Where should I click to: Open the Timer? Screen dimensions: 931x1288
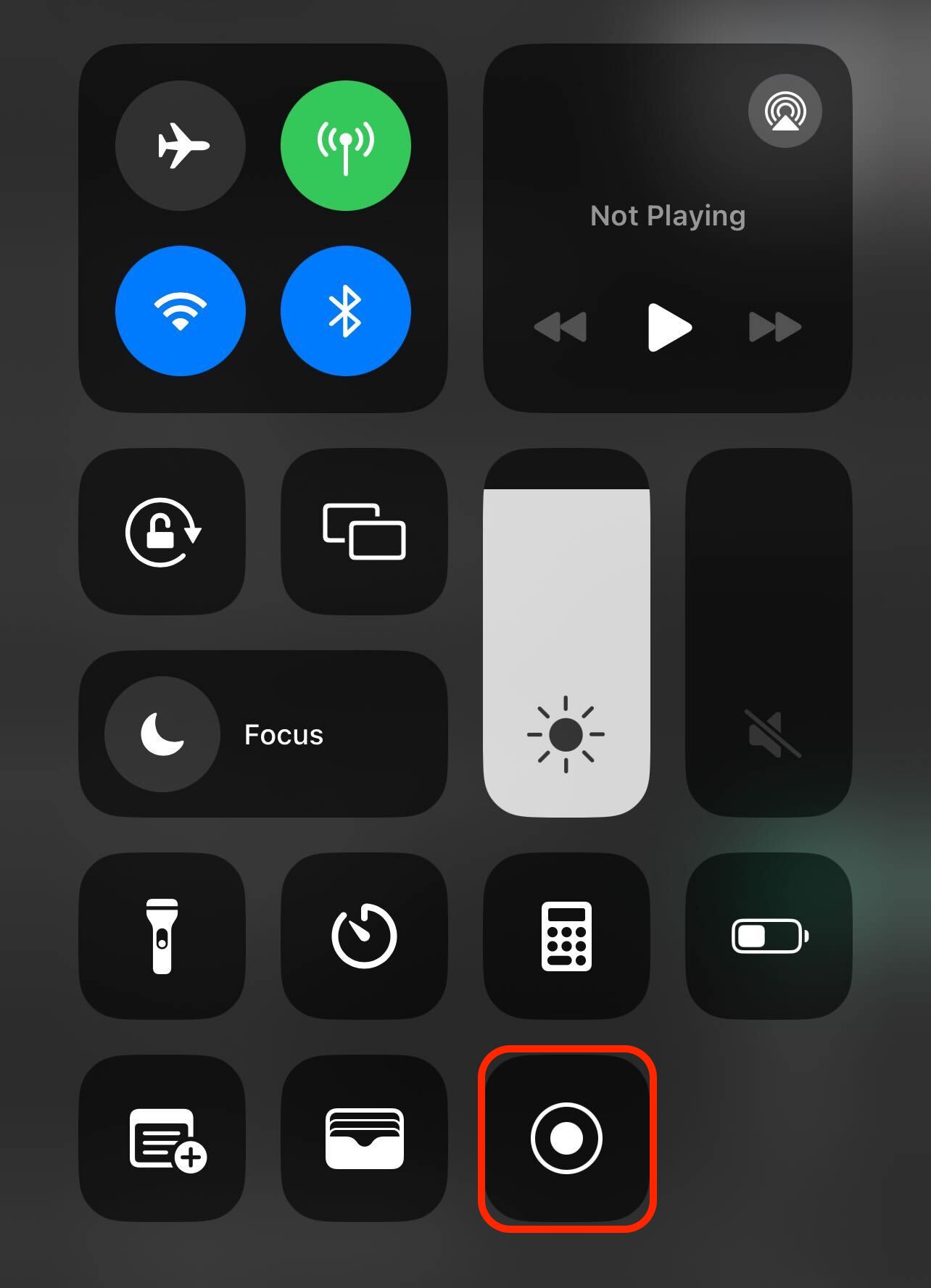(364, 936)
